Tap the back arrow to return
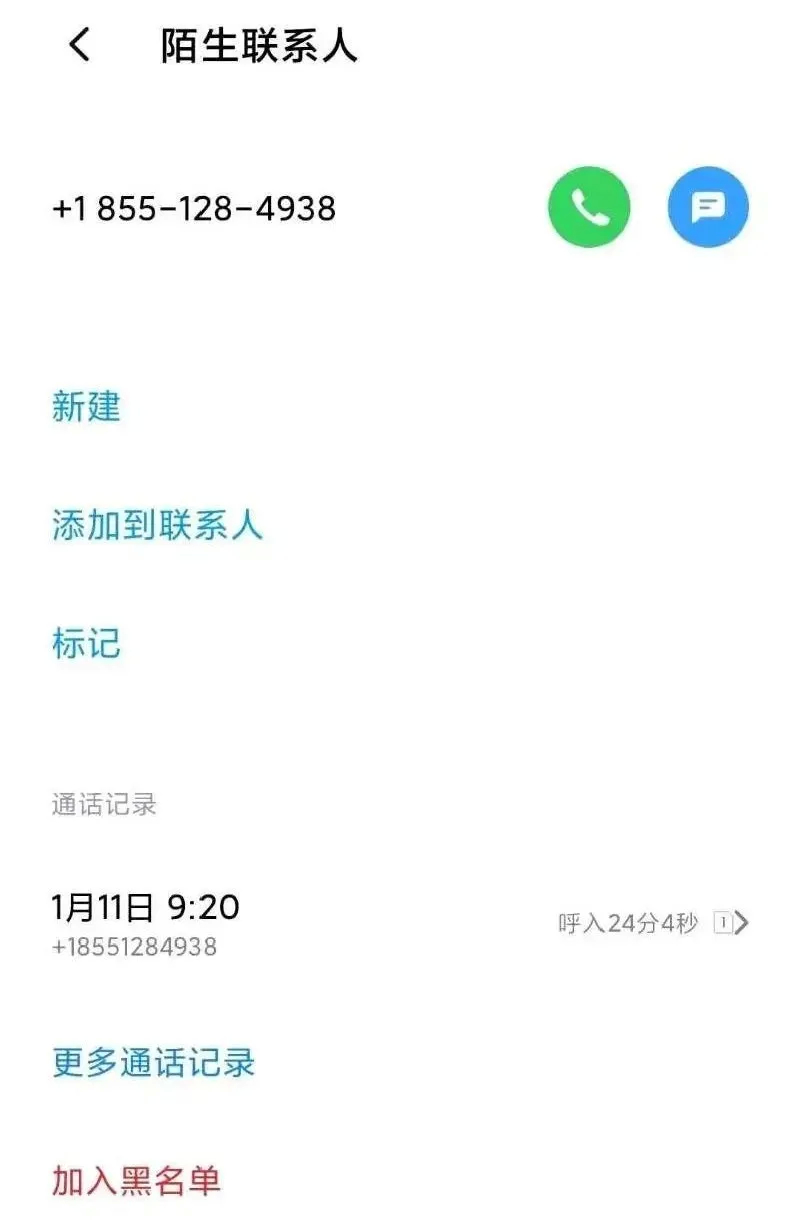Screen dimensions: 800x1231 [x=78, y=44]
